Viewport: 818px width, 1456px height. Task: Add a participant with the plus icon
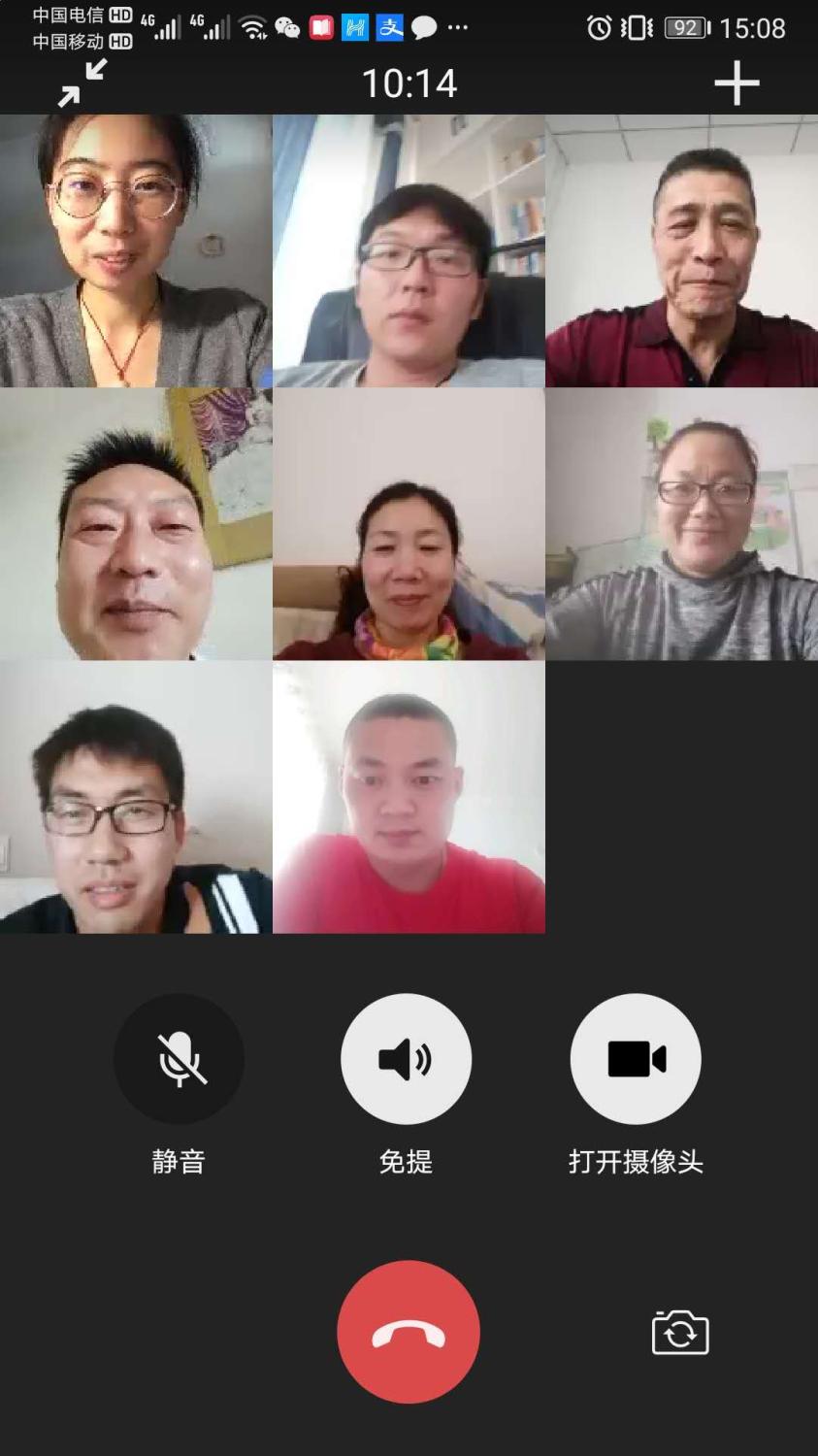point(736,83)
